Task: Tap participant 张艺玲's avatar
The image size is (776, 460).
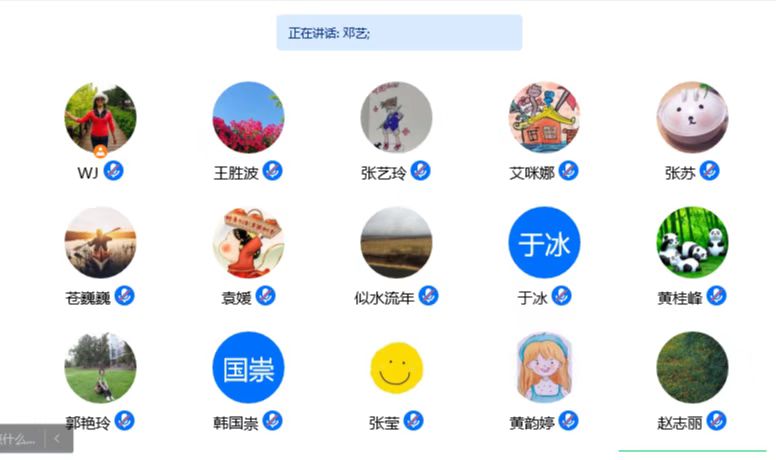Action: (396, 117)
